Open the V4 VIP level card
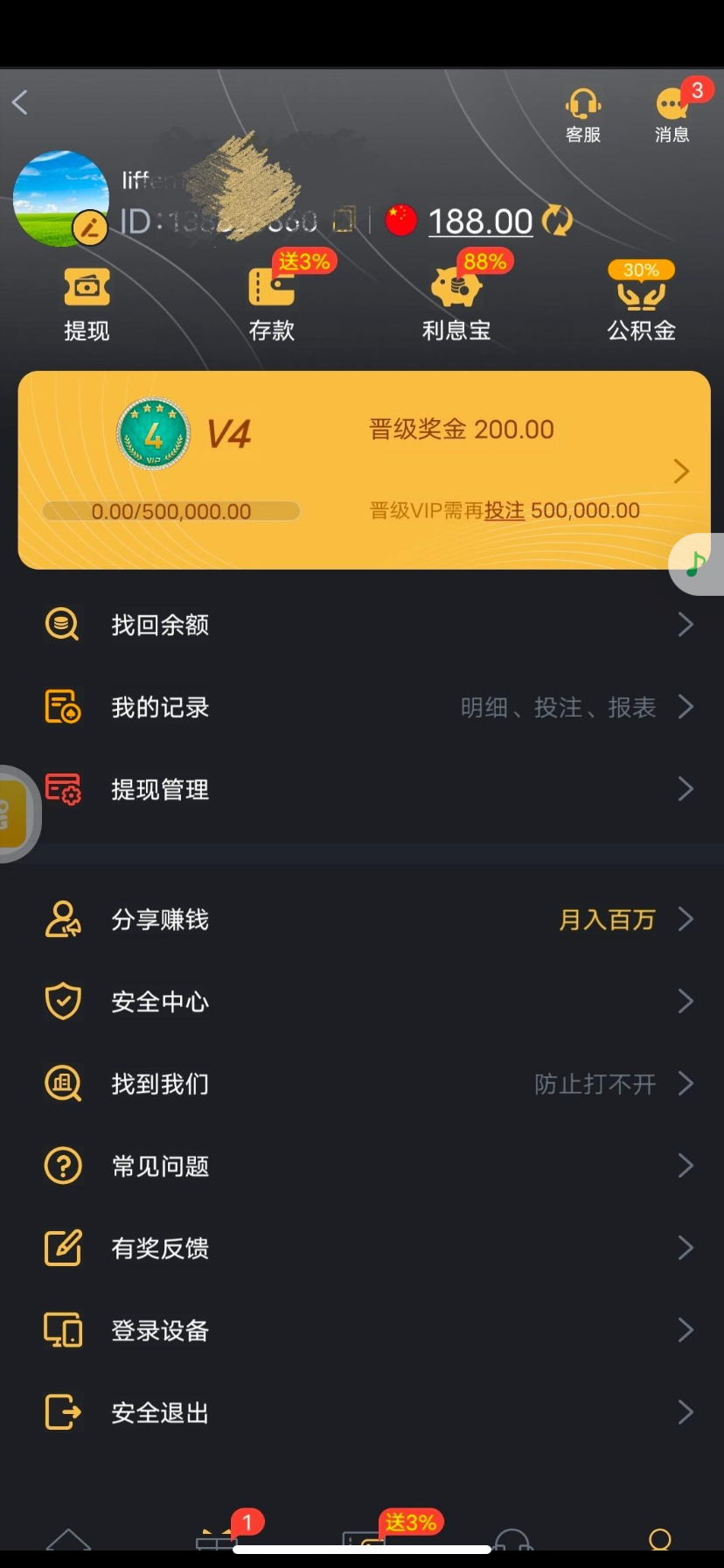 (x=364, y=470)
